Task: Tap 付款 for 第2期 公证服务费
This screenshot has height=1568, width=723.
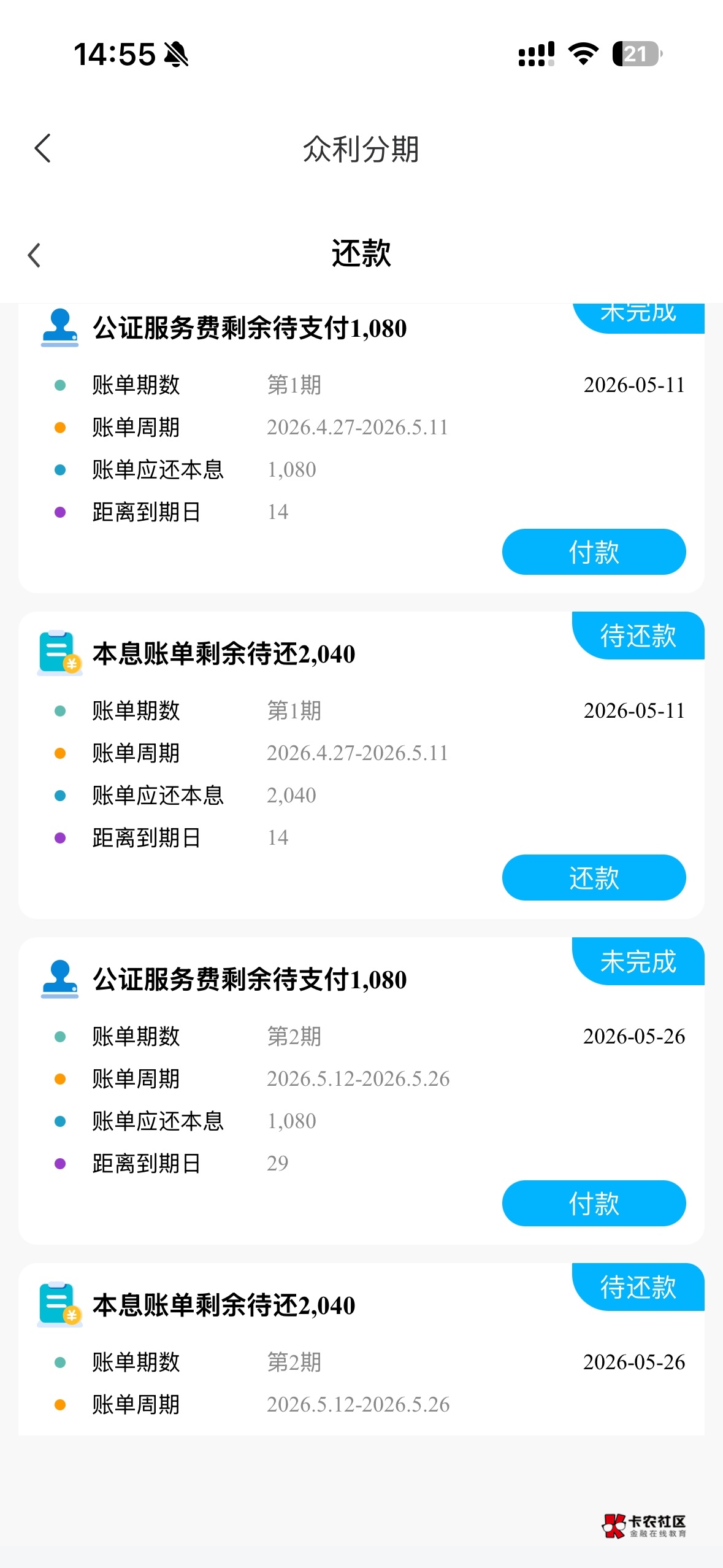Action: pyautogui.click(x=593, y=1204)
